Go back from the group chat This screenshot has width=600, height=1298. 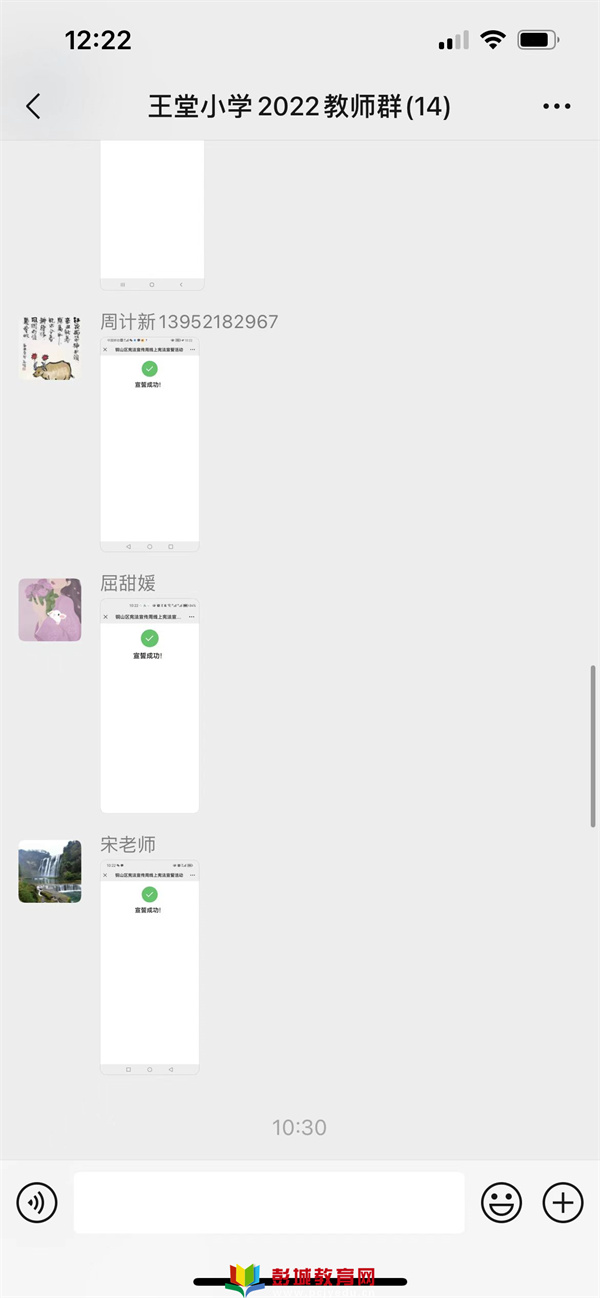pos(33,107)
